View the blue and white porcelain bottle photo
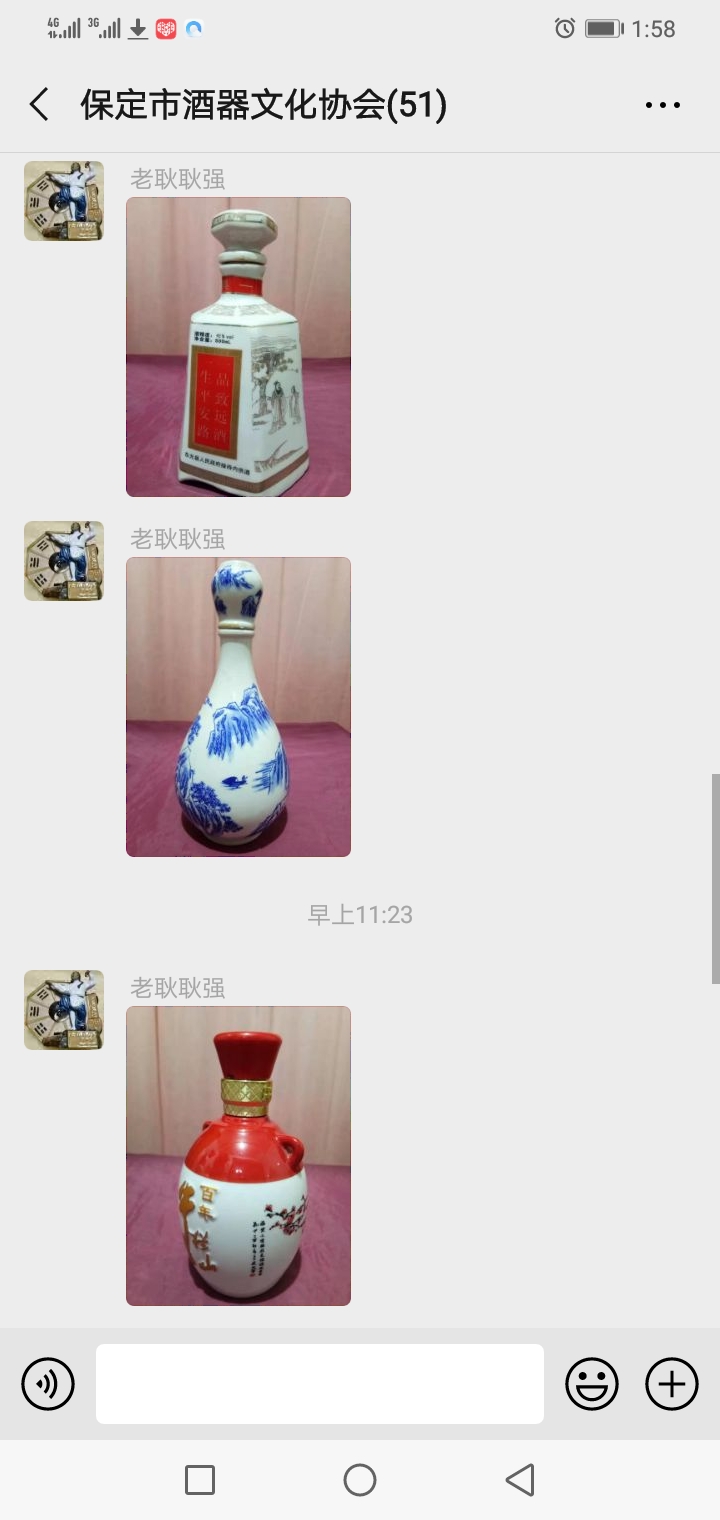This screenshot has height=1520, width=720. pyautogui.click(x=238, y=707)
